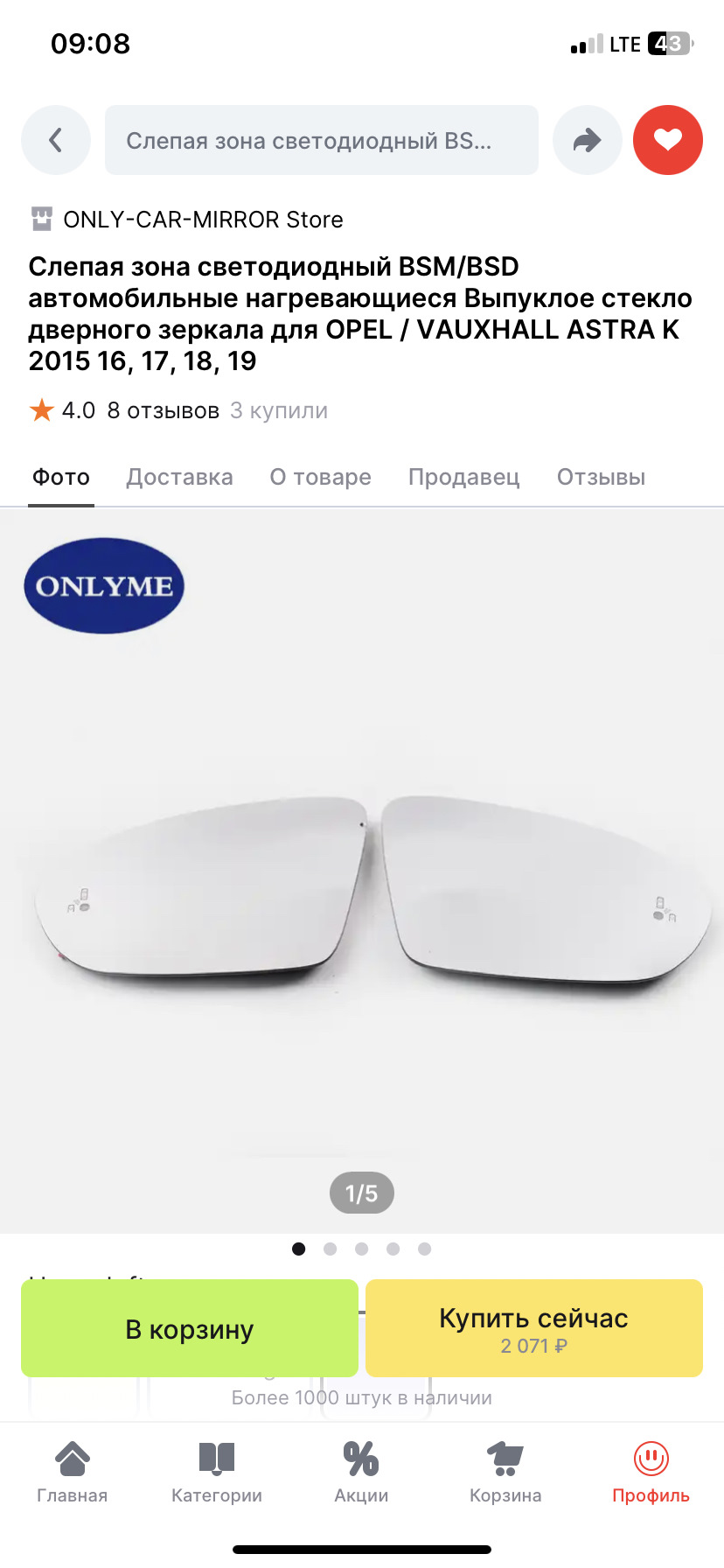Viewport: 724px width, 1568px height.
Task: Buy now with Купить сейчас button
Action: point(533,1328)
